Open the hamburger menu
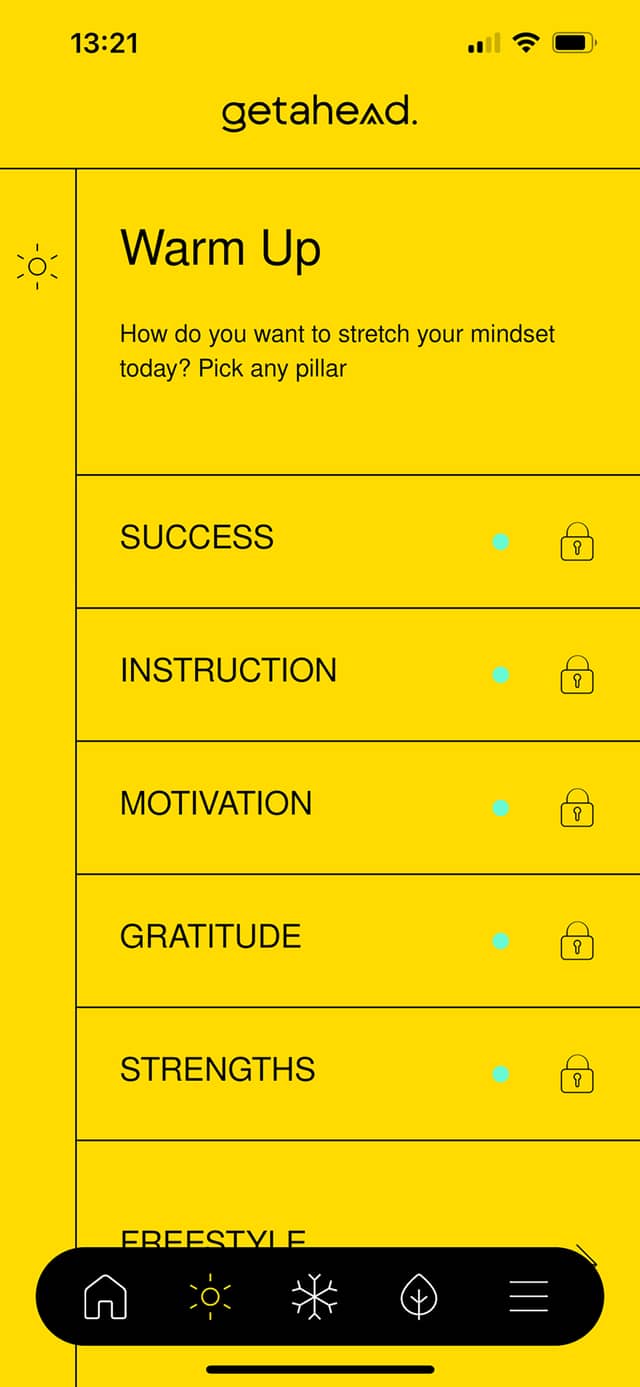Image resolution: width=640 pixels, height=1387 pixels. [x=528, y=1297]
